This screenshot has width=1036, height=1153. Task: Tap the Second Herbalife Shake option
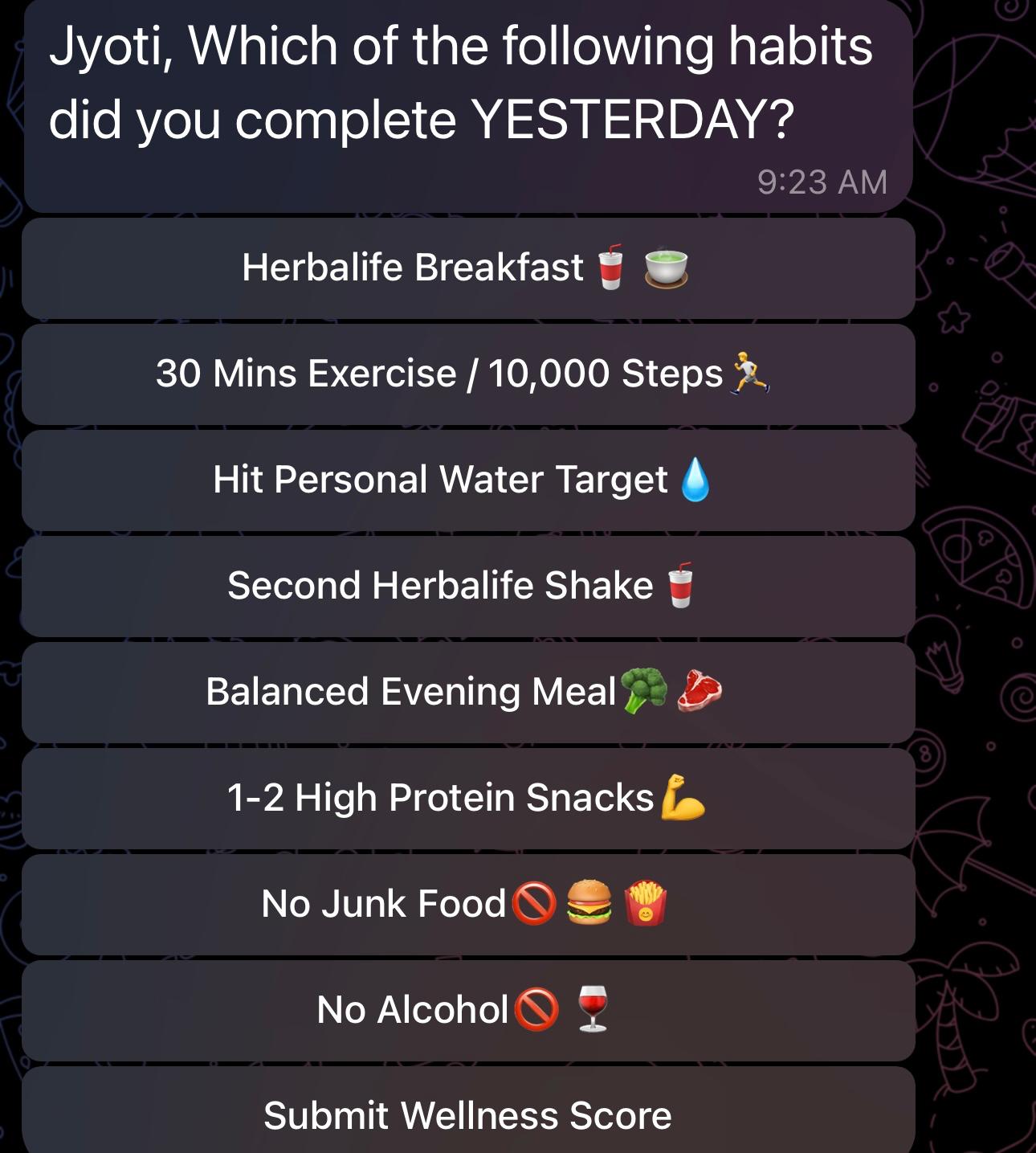pyautogui.click(x=467, y=586)
